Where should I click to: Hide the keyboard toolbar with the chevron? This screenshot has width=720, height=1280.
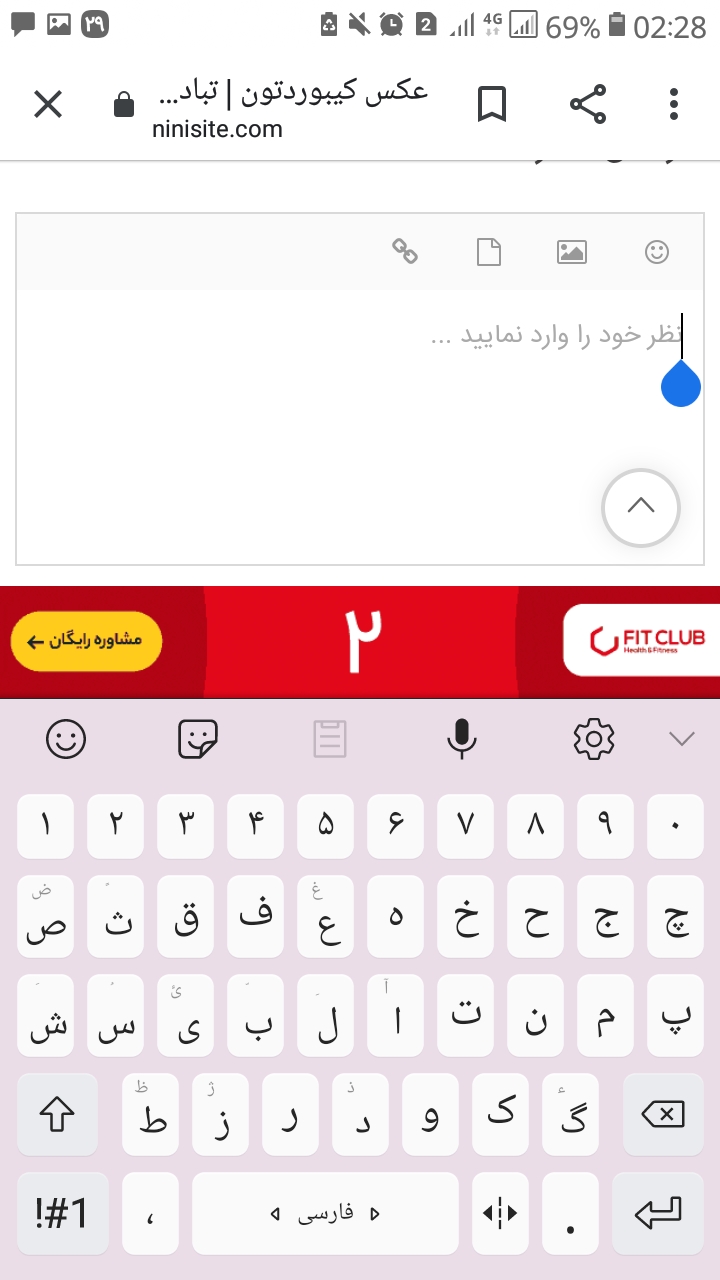click(x=681, y=740)
